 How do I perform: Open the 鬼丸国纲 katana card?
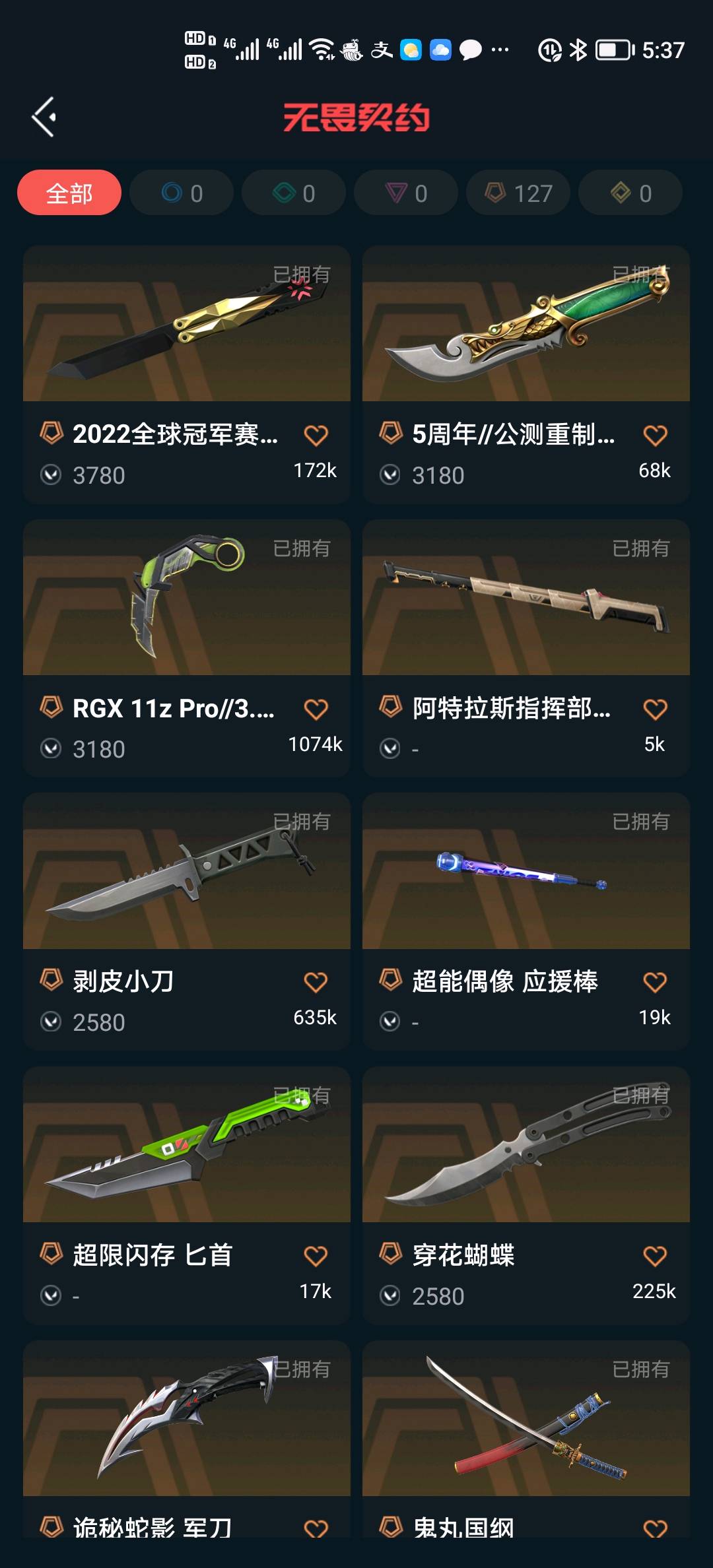coord(526,1419)
